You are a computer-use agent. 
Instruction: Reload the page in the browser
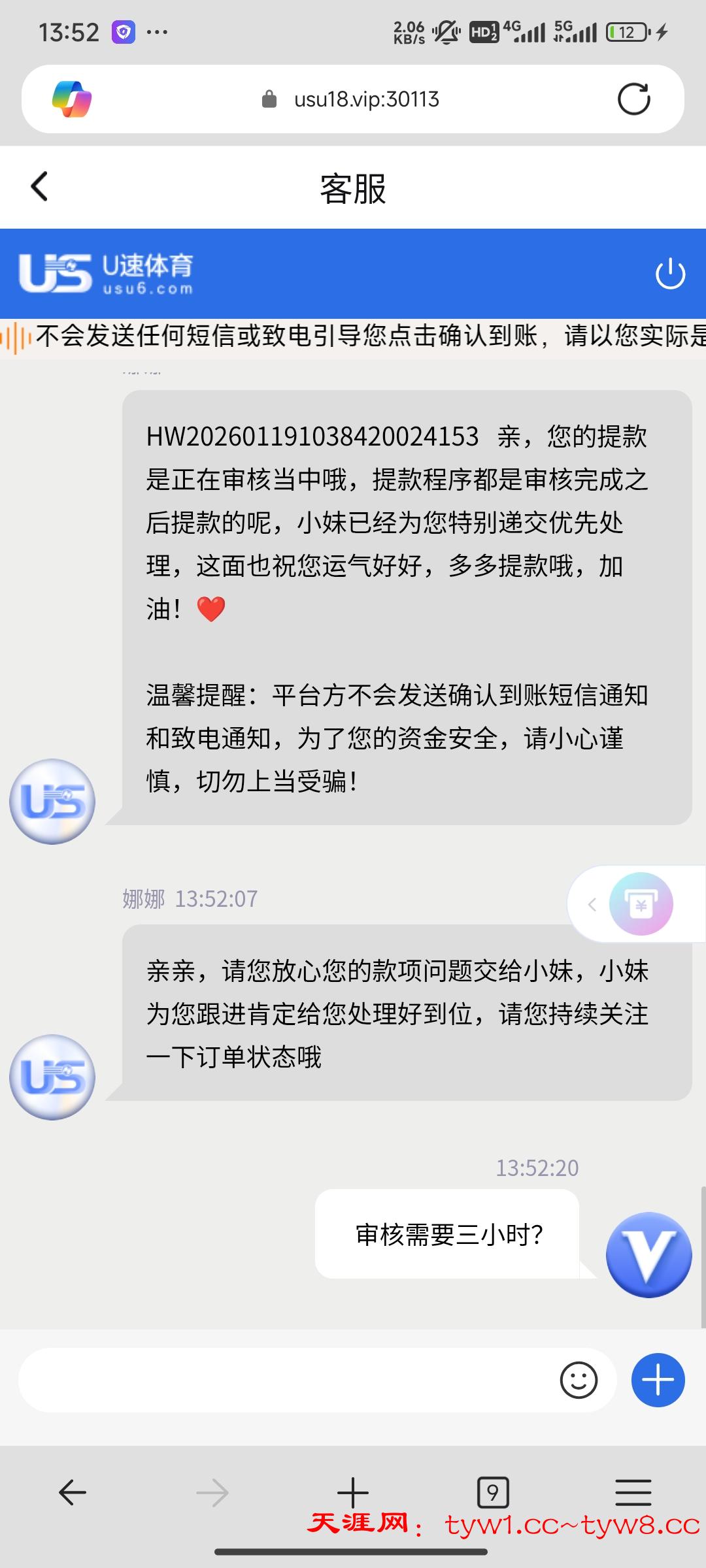633,99
